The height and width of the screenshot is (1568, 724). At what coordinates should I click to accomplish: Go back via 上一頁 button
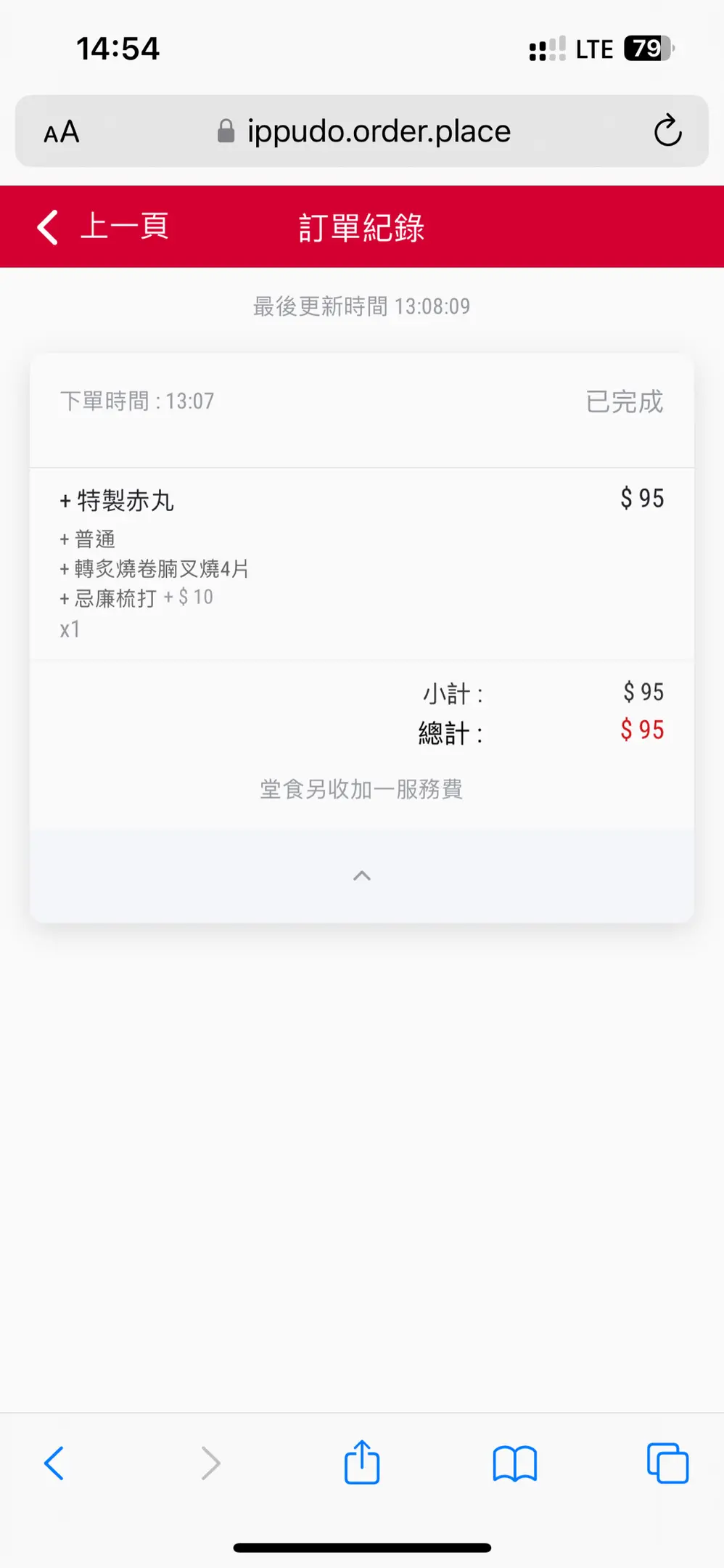coord(102,226)
